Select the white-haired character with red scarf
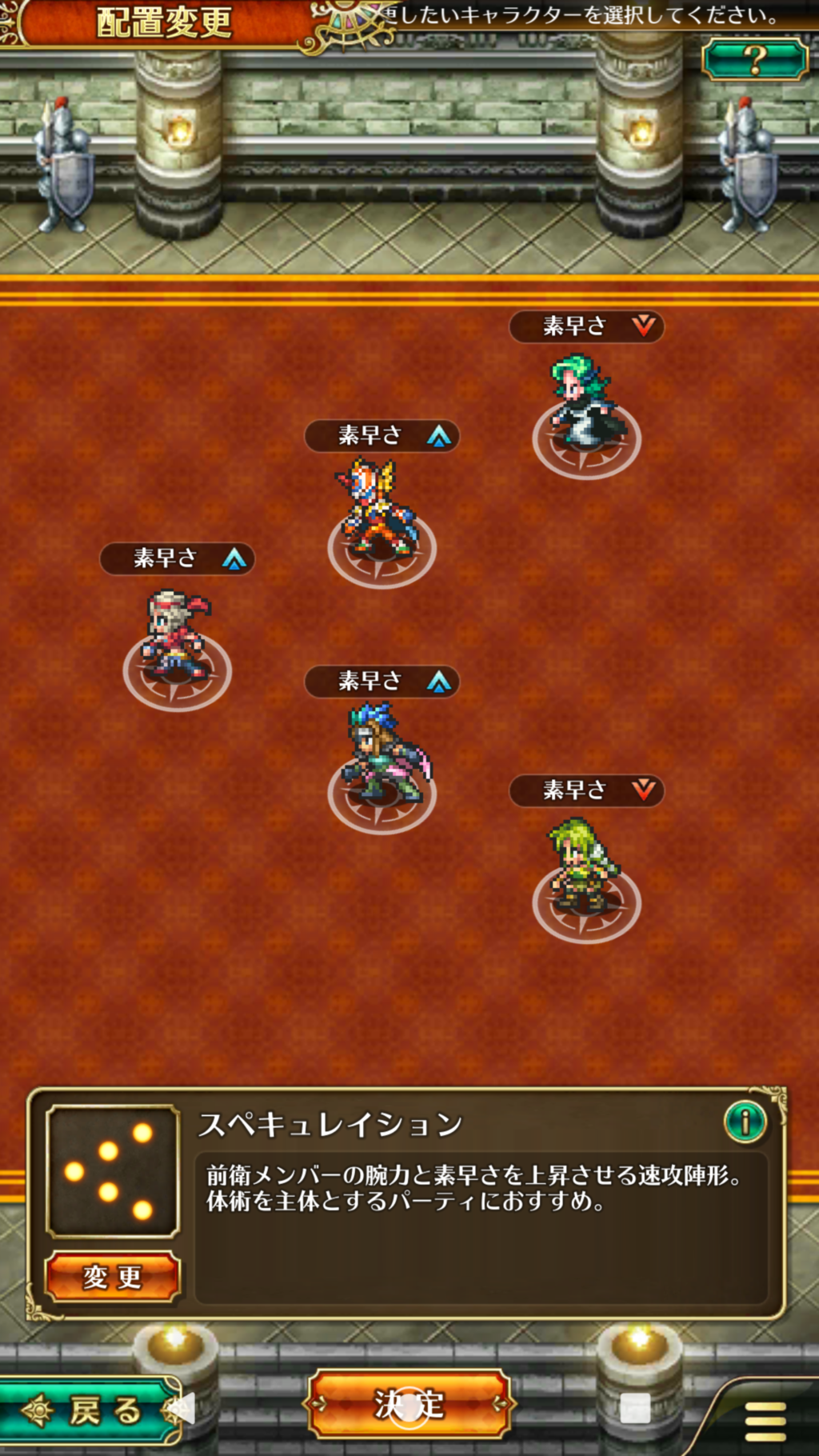 click(175, 635)
